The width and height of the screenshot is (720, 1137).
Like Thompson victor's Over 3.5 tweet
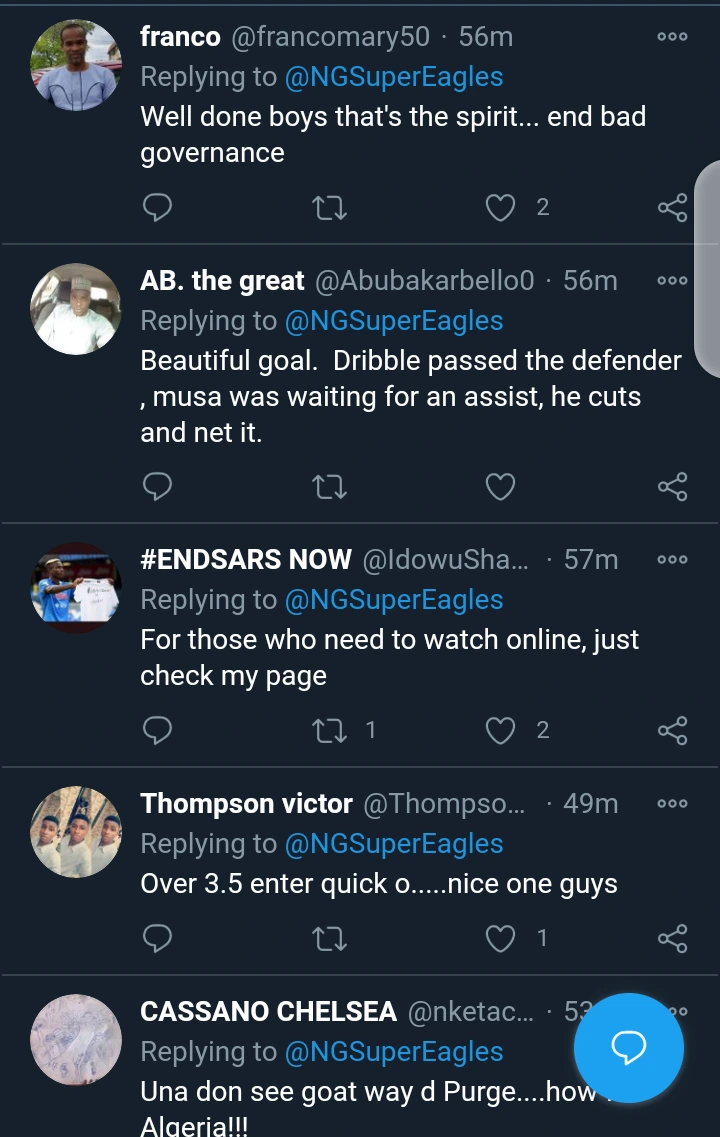(x=500, y=939)
